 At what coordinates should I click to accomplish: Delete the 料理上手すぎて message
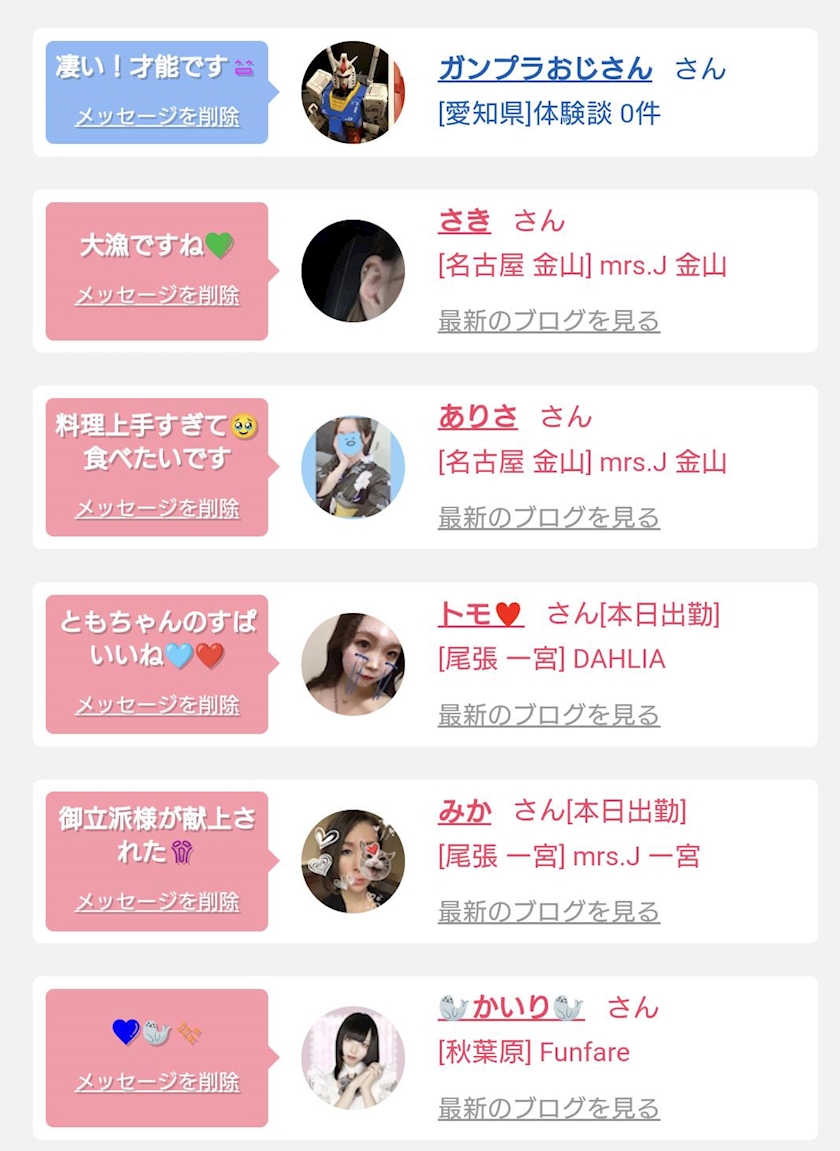(x=157, y=508)
